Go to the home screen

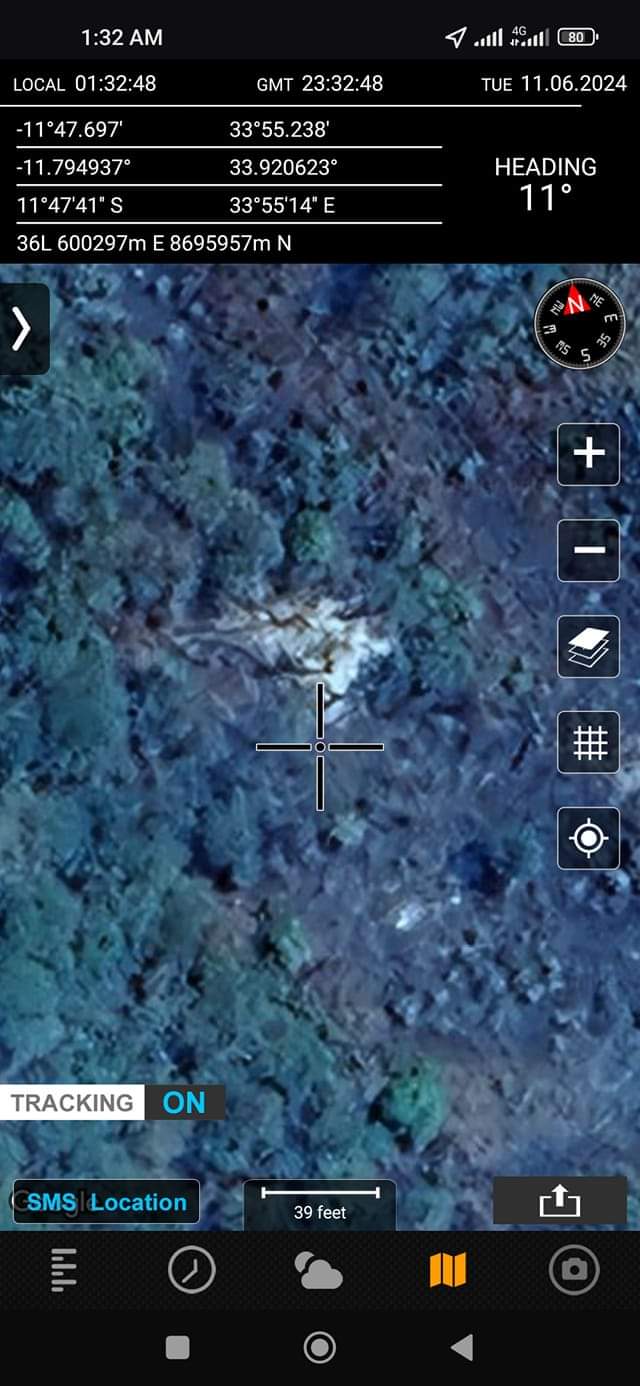pyautogui.click(x=319, y=1348)
